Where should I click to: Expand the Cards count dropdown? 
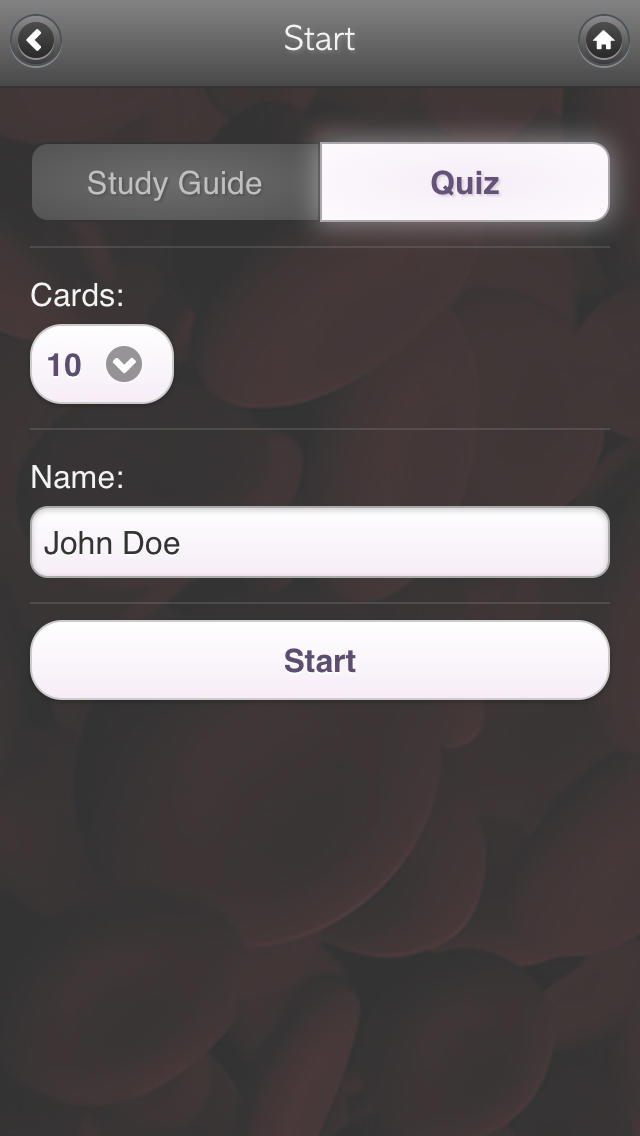(101, 364)
